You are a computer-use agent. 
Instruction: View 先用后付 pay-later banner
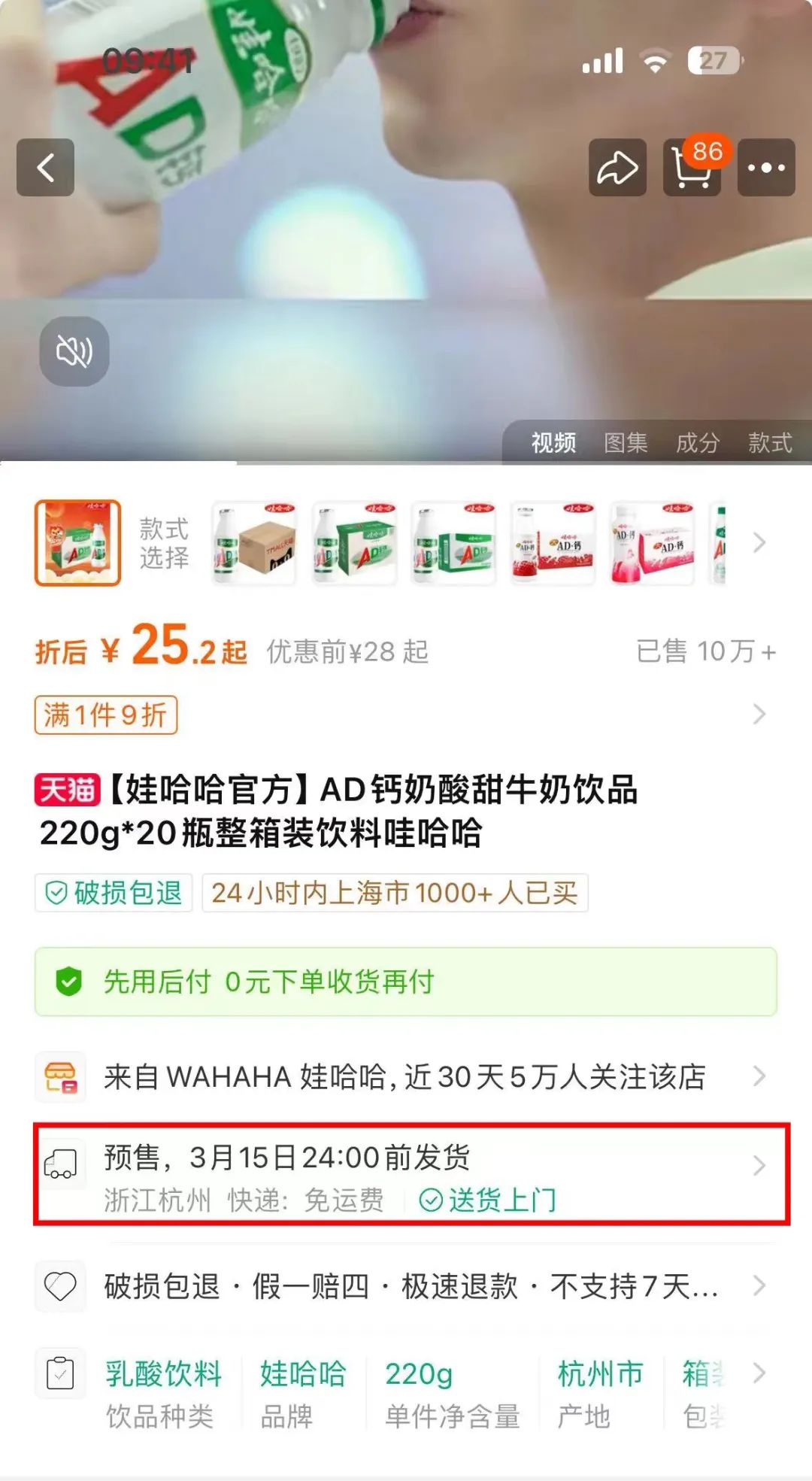406,982
